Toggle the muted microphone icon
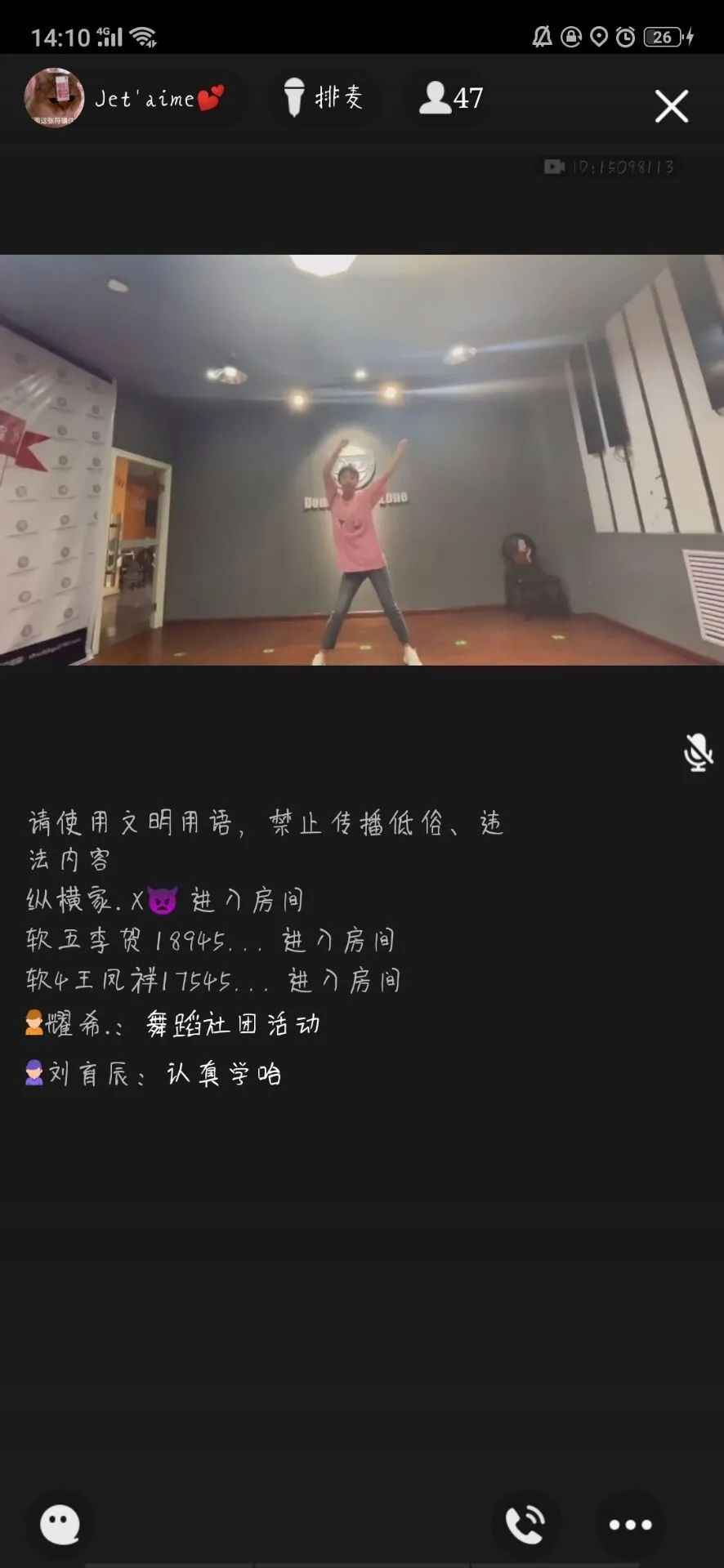This screenshot has width=724, height=1568. (x=697, y=751)
